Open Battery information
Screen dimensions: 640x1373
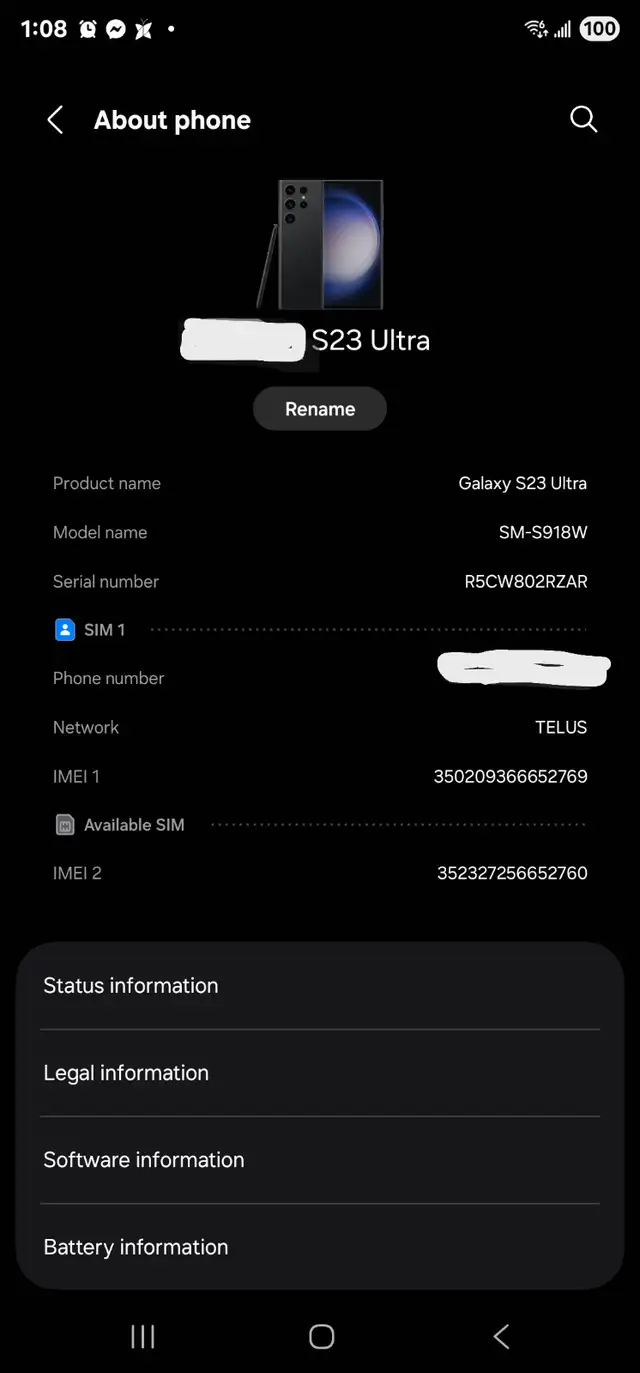pyautogui.click(x=320, y=1247)
